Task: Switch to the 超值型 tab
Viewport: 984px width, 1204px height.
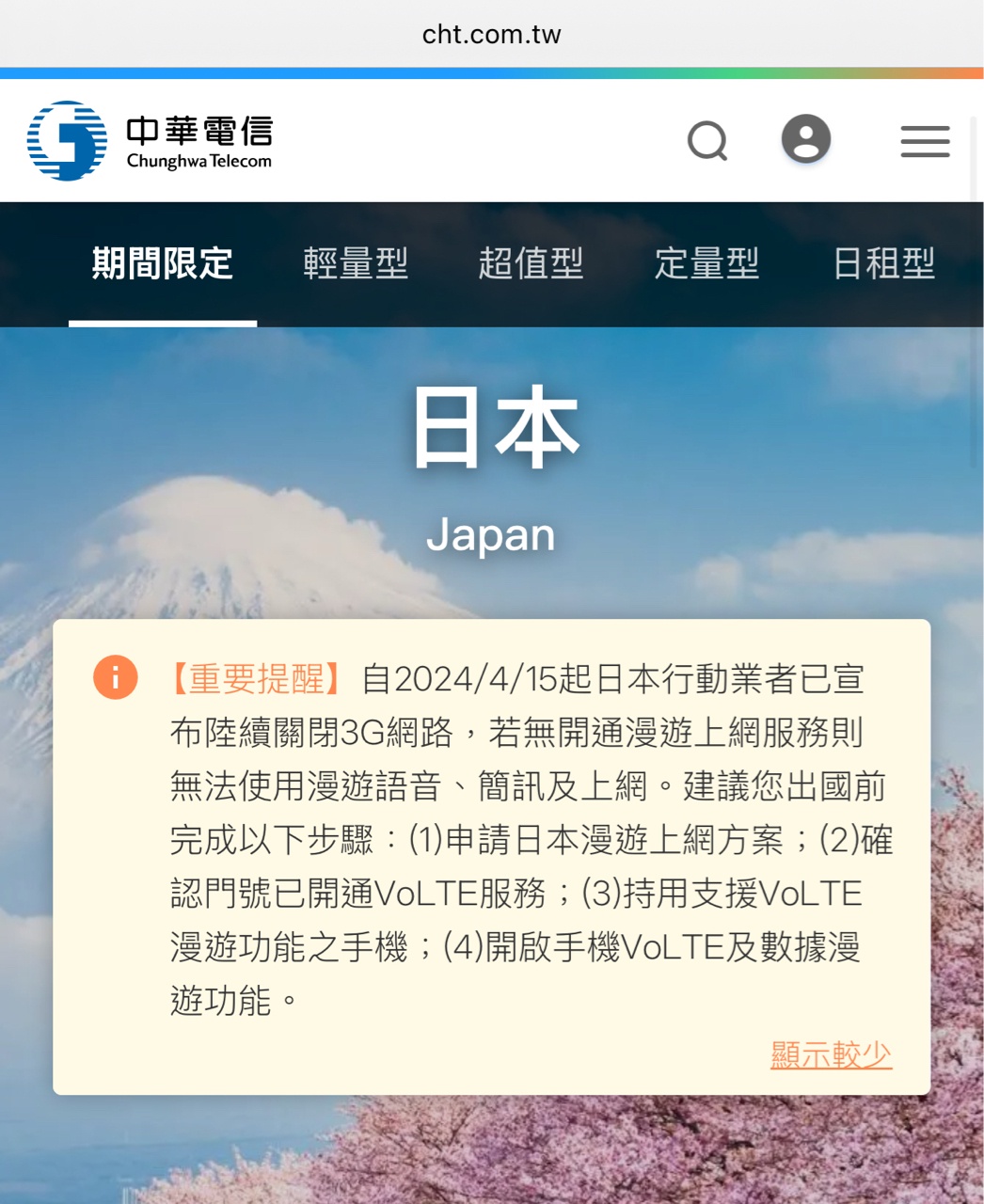Action: [531, 263]
